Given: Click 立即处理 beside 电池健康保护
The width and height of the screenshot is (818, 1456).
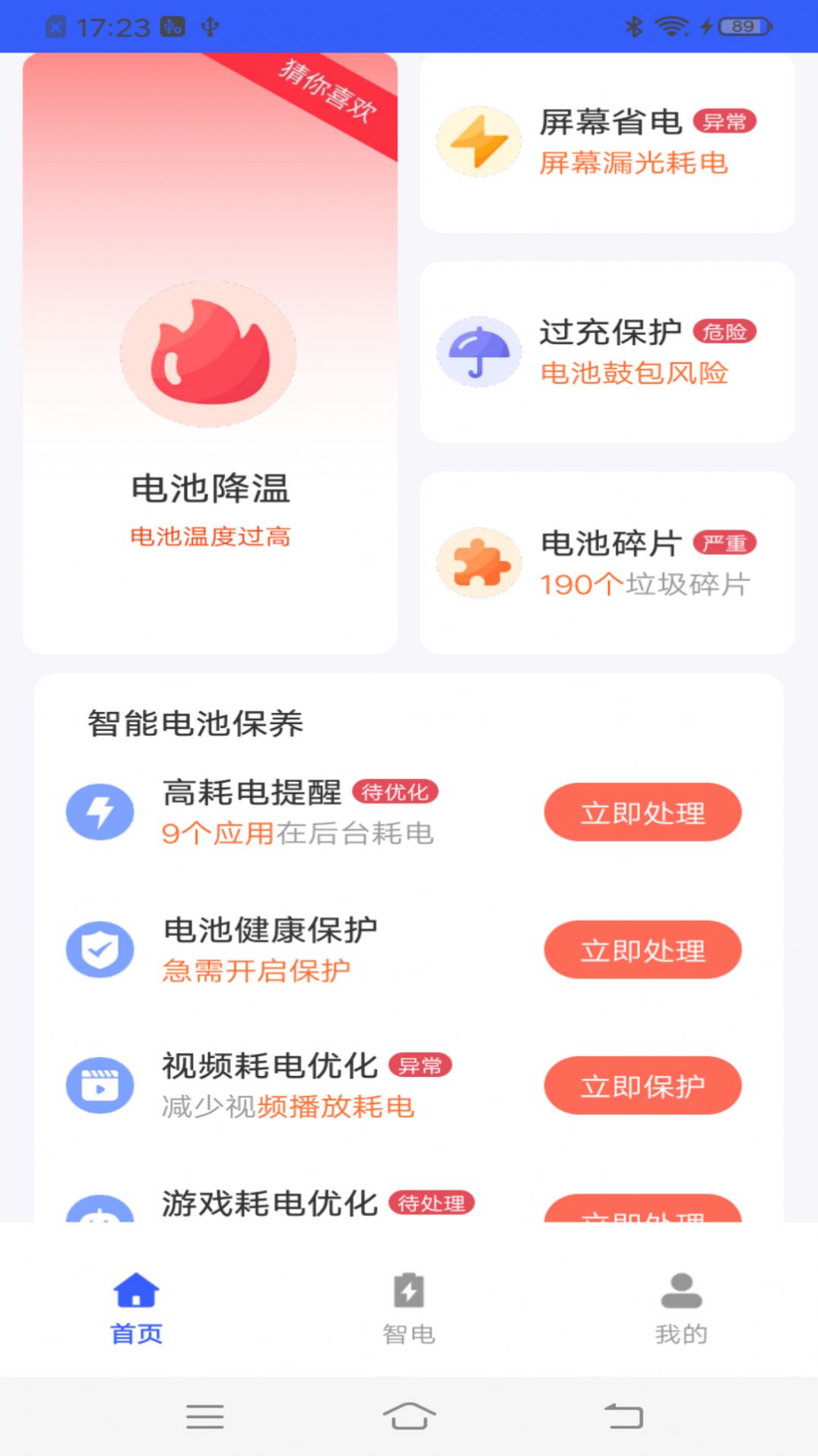Looking at the screenshot, I should pyautogui.click(x=642, y=950).
